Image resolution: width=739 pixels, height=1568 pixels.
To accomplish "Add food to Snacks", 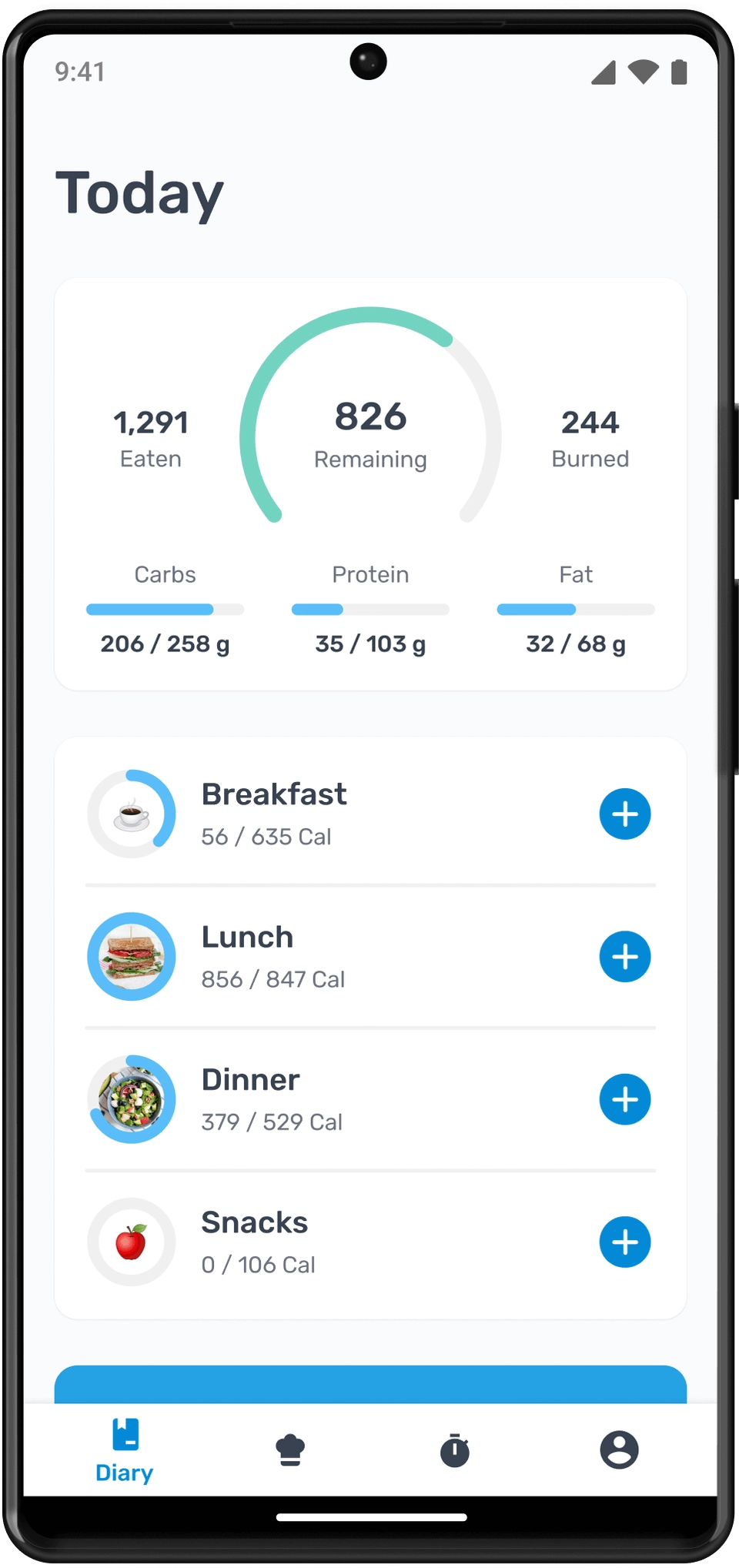I will click(x=624, y=1241).
